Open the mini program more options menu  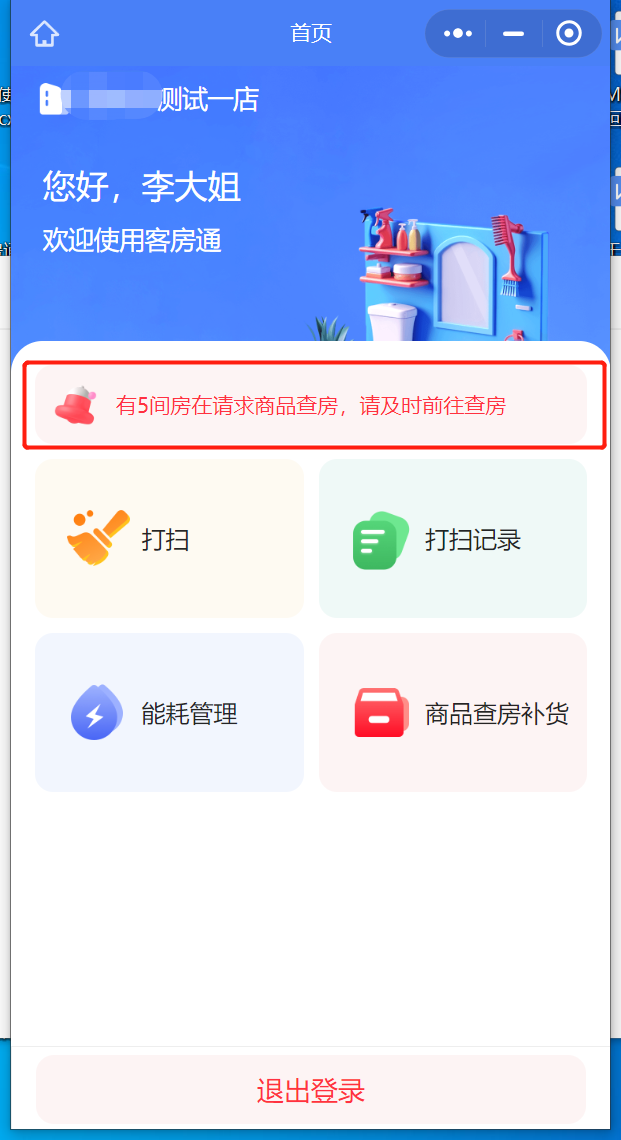(x=457, y=34)
